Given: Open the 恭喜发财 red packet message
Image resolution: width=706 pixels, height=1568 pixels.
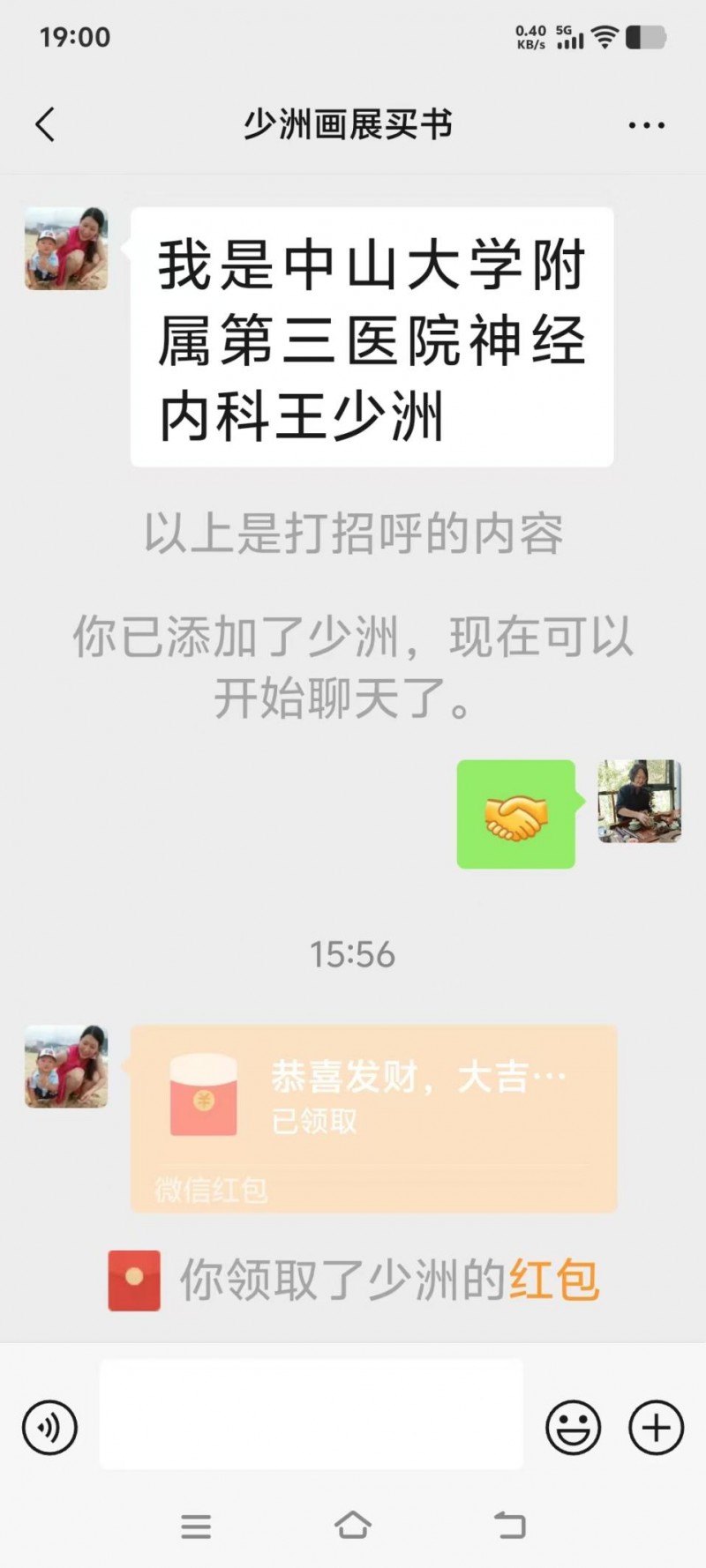Looking at the screenshot, I should pyautogui.click(x=373, y=1117).
